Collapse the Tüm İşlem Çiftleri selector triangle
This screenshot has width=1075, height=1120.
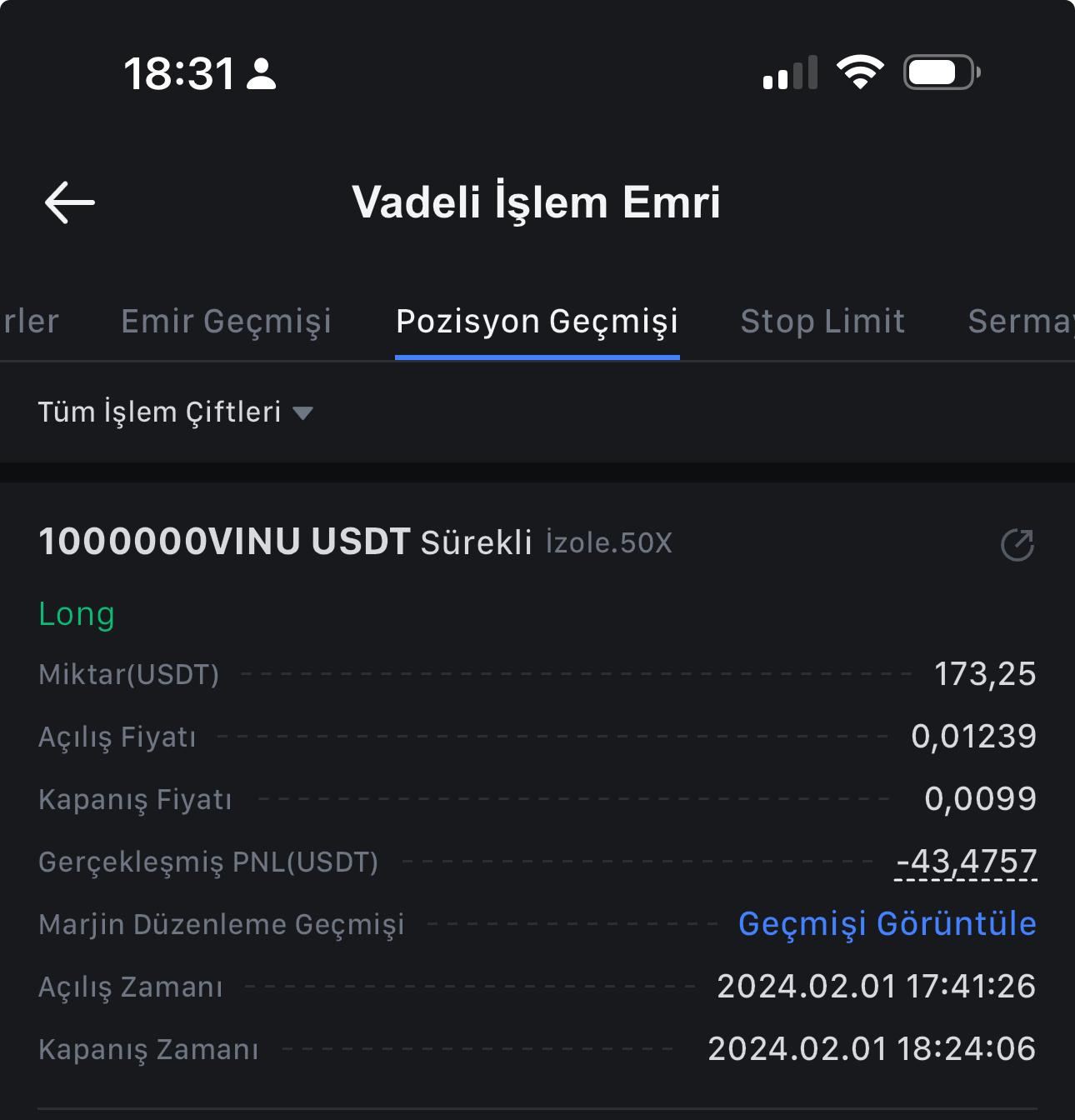[x=304, y=412]
